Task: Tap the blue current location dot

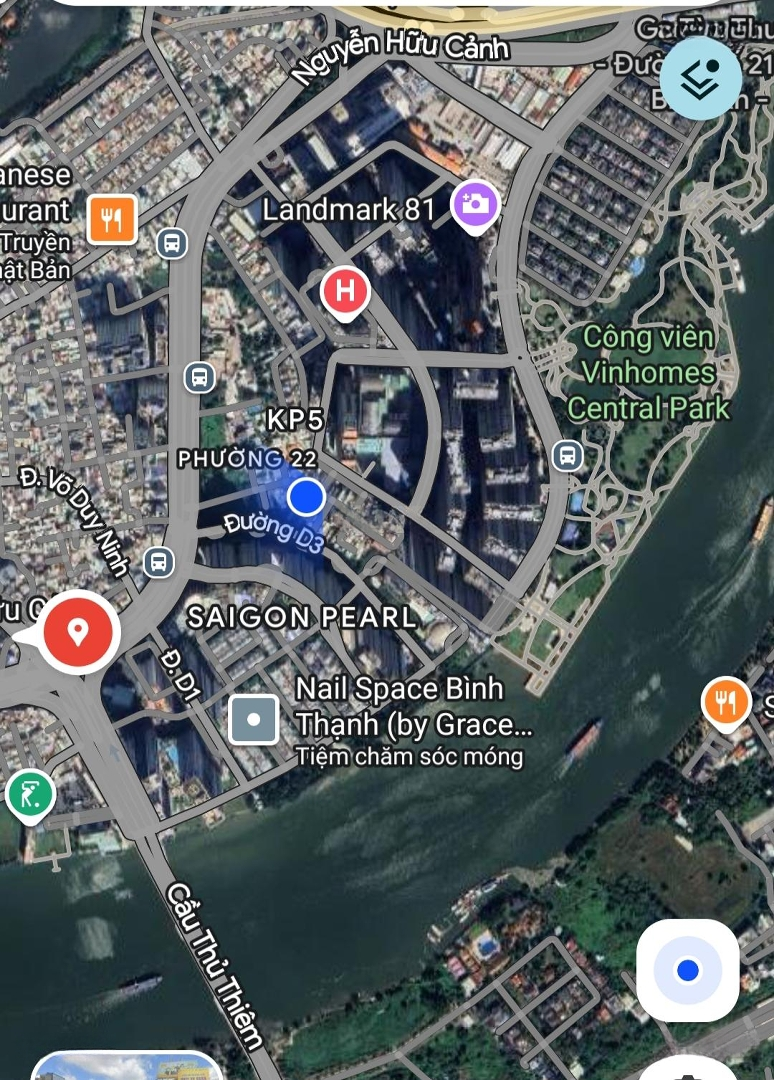Action: click(x=306, y=496)
